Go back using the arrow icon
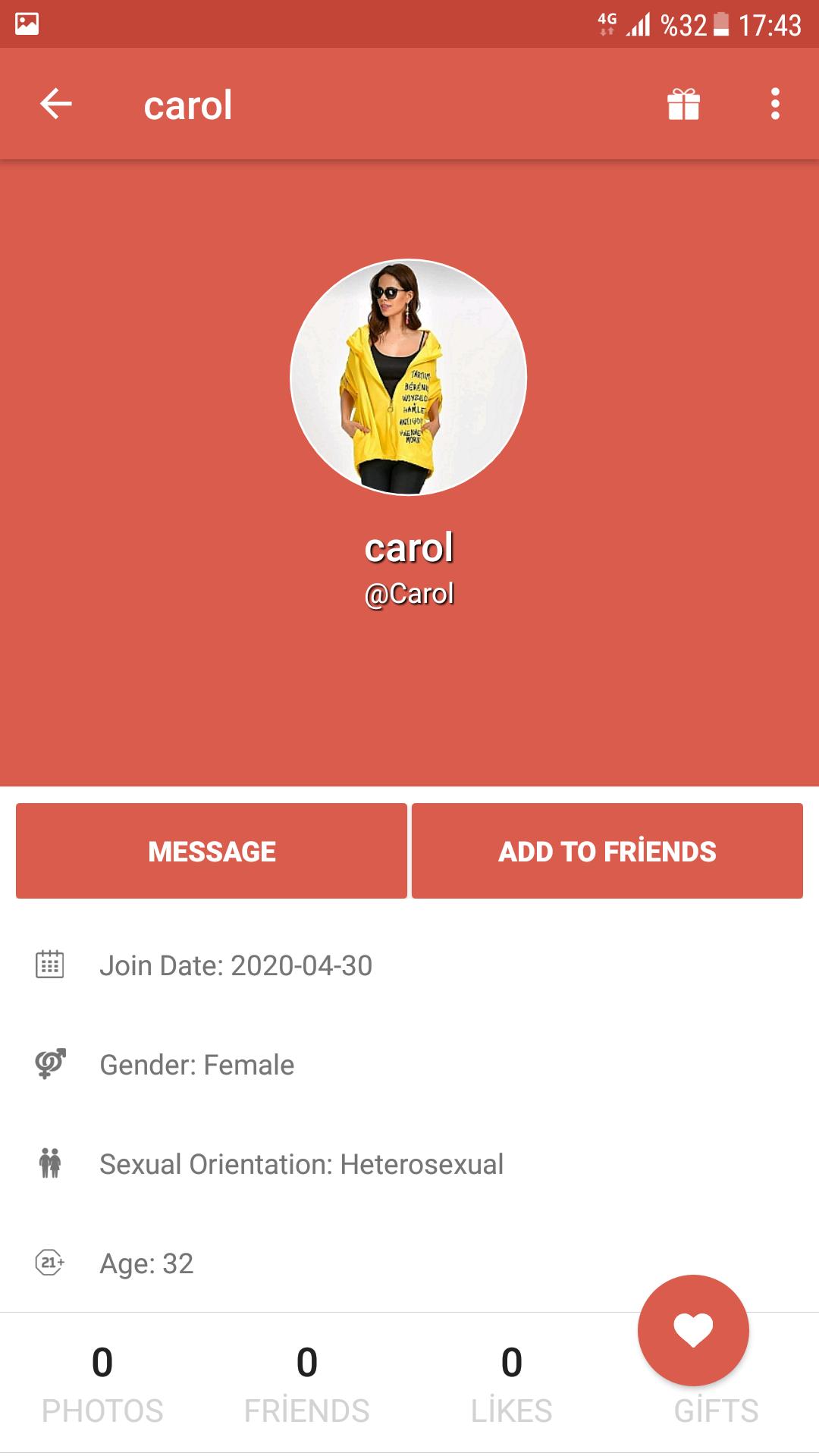The width and height of the screenshot is (819, 1456). click(56, 104)
